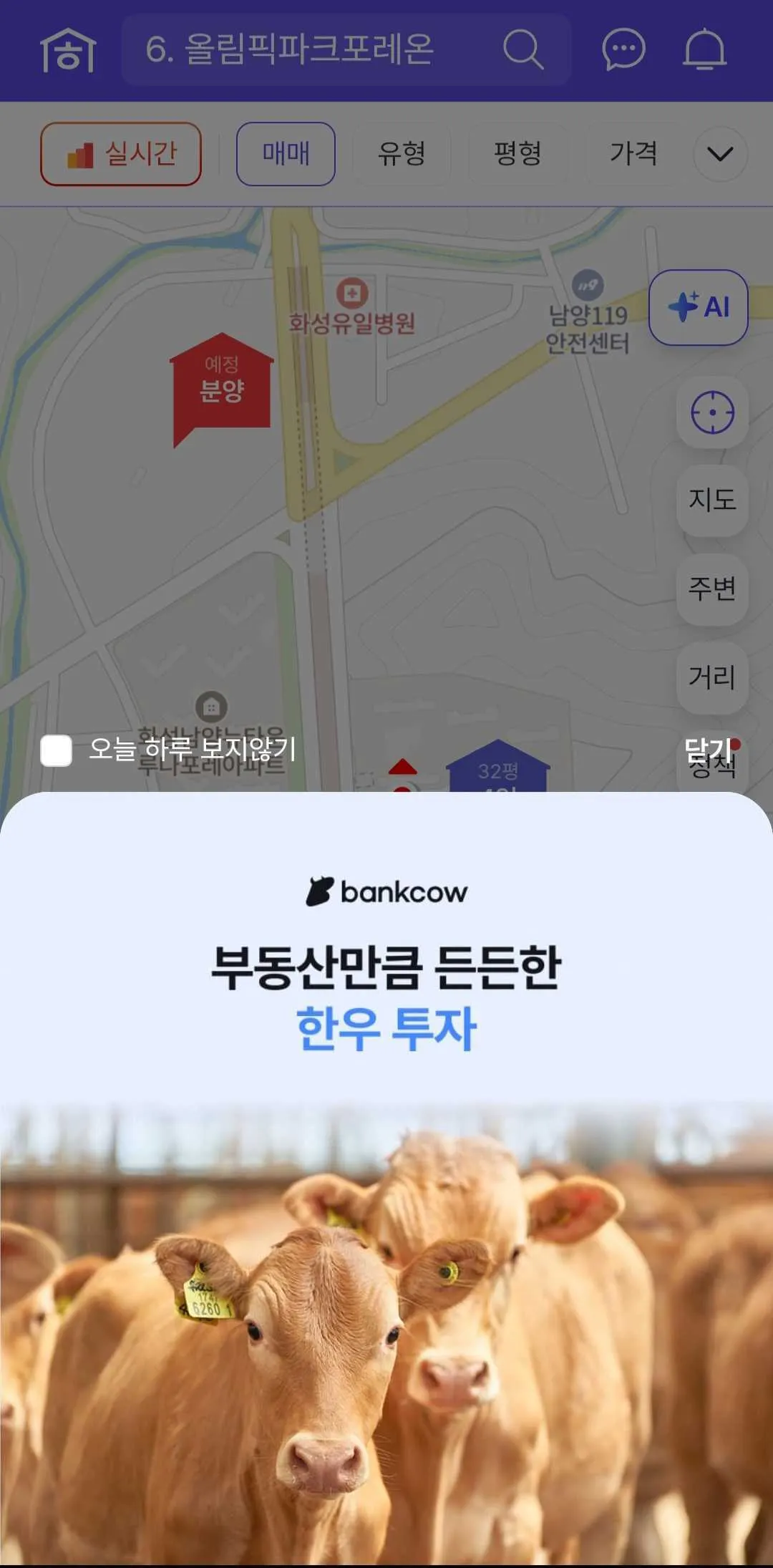Select the 실시간 chip
This screenshot has width=773, height=1568.
coord(121,154)
